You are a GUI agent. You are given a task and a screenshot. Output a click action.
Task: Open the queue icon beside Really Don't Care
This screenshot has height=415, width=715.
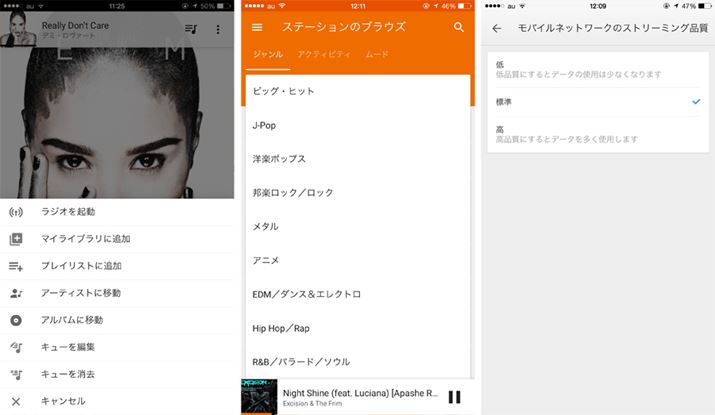pos(191,29)
